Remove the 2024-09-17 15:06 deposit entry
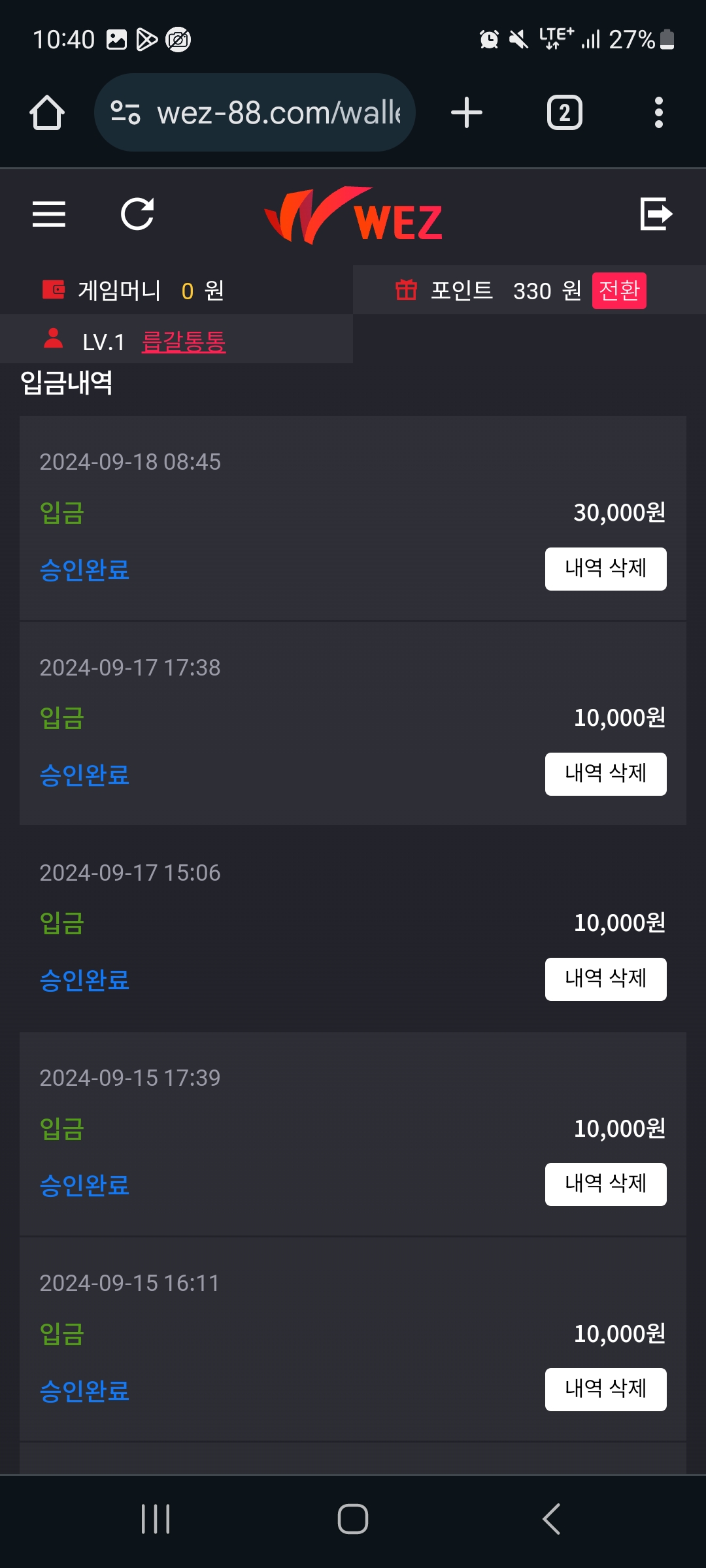The image size is (706, 1568). (605, 979)
